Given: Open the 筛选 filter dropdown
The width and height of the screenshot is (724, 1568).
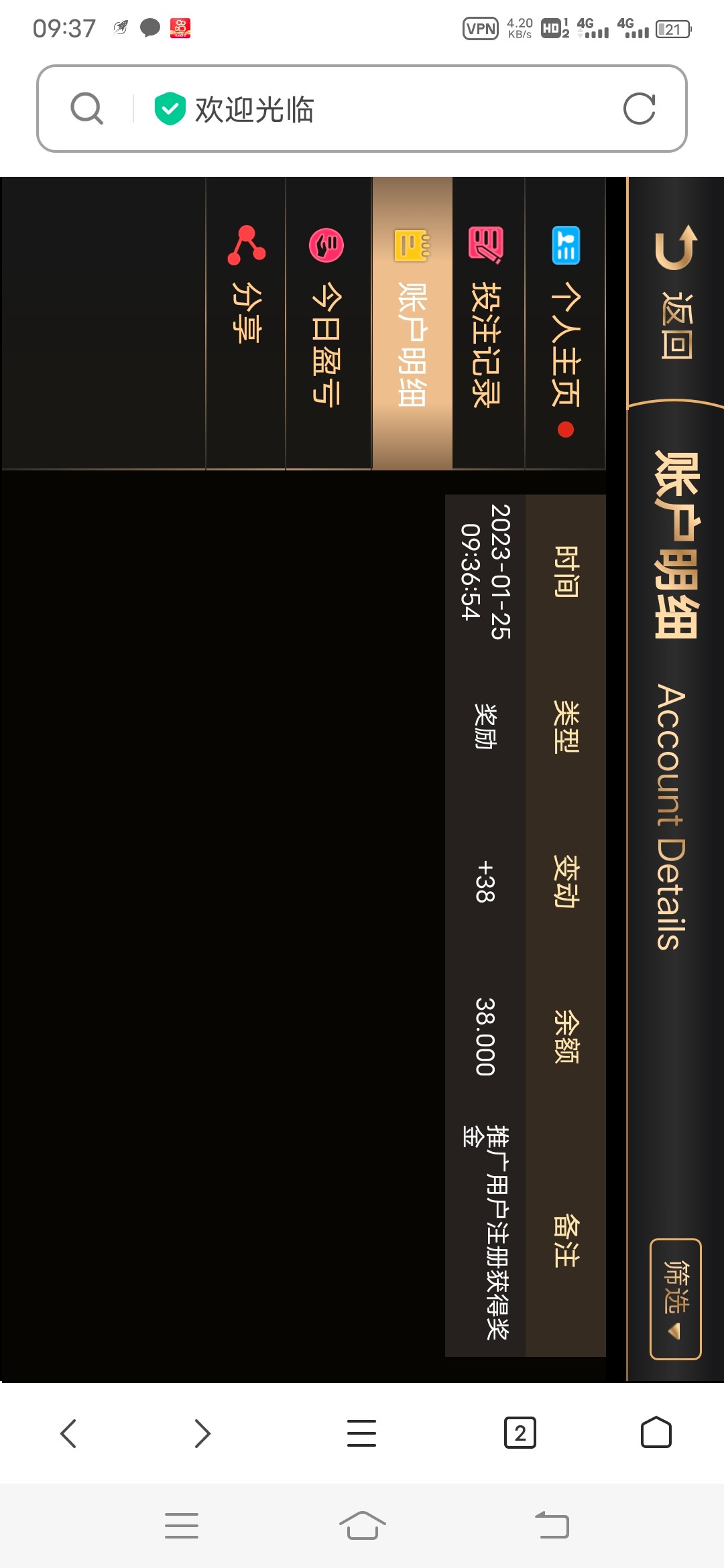Looking at the screenshot, I should coord(675,1299).
